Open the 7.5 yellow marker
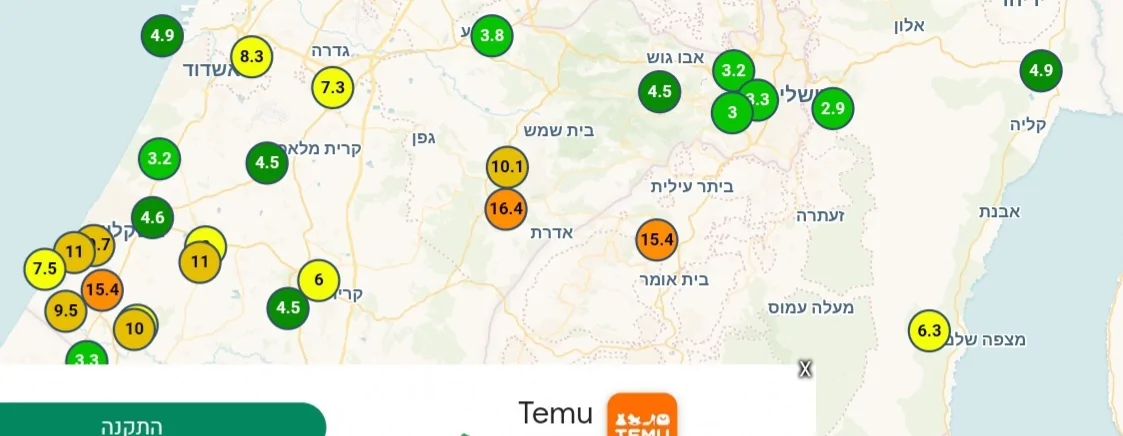 point(44,269)
